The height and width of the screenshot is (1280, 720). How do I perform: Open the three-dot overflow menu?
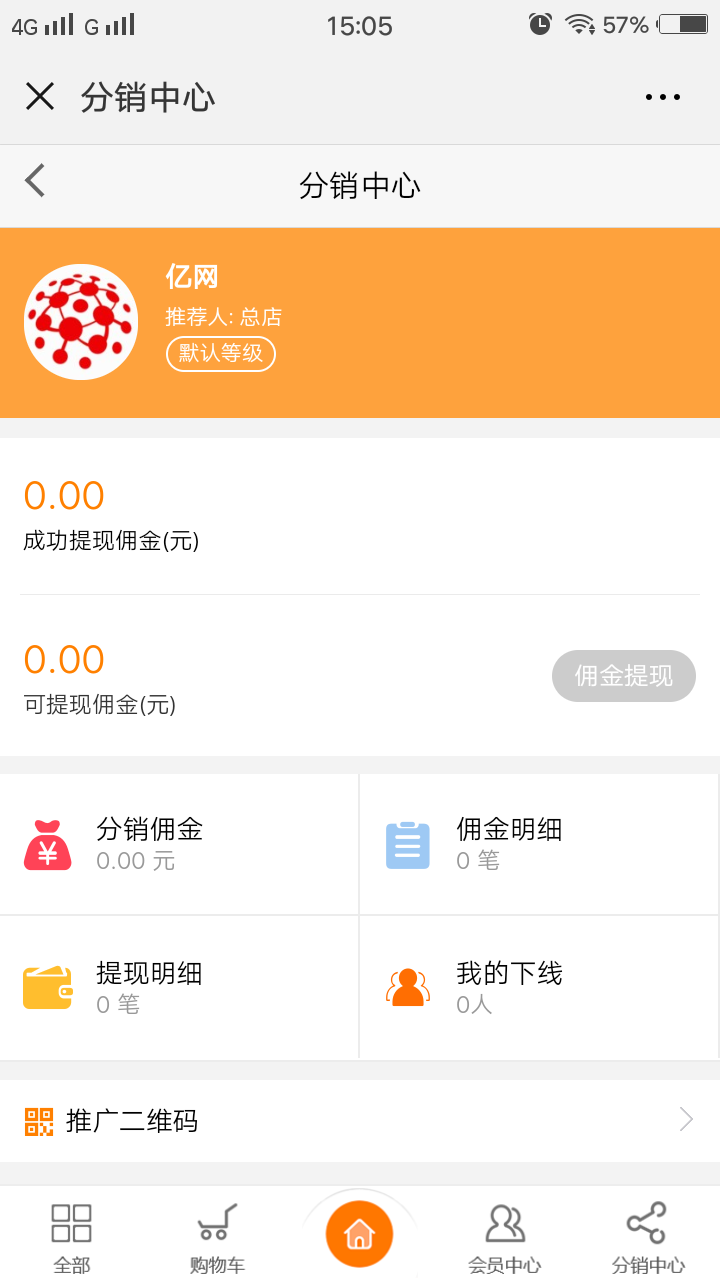pyautogui.click(x=662, y=97)
